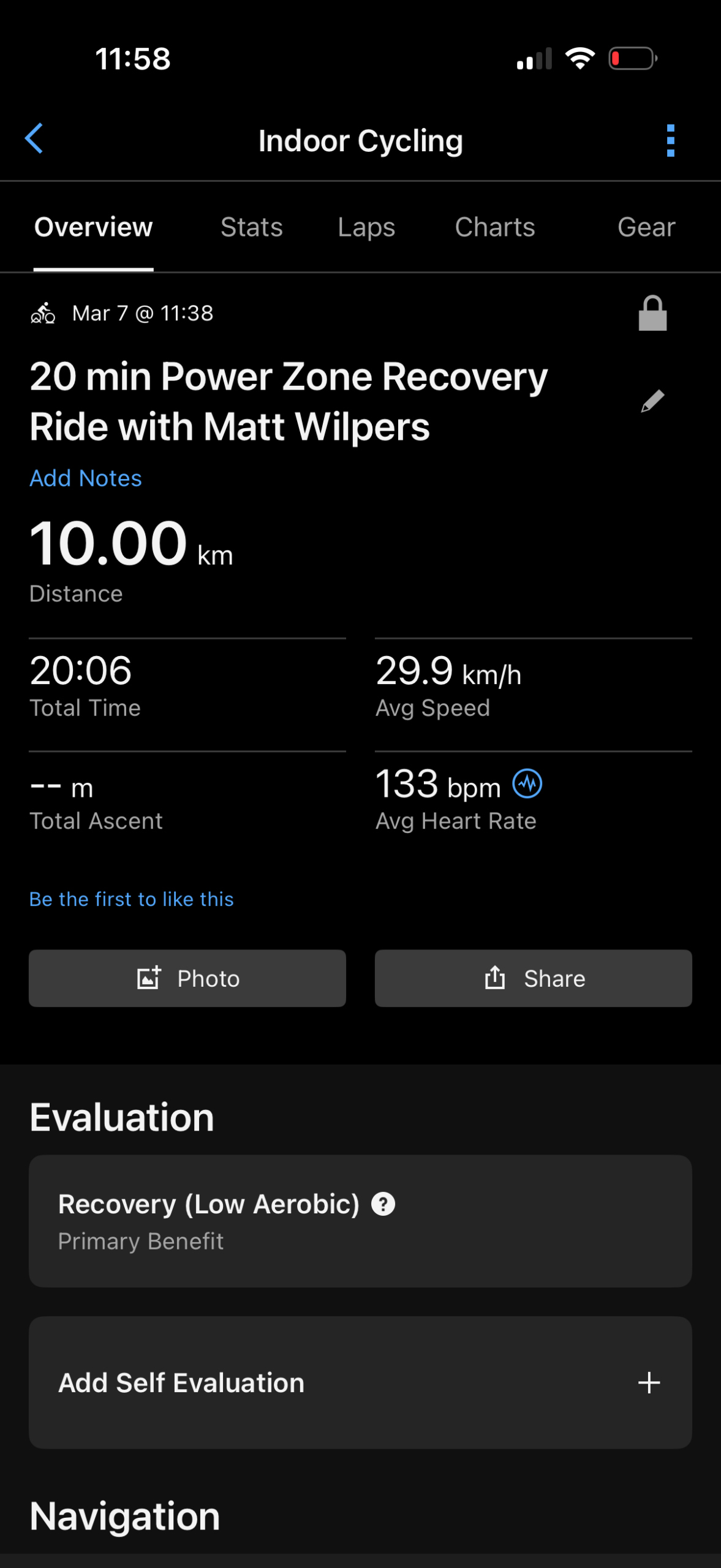
Task: Open help for Recovery (Low Aerobic)
Action: tap(383, 1204)
